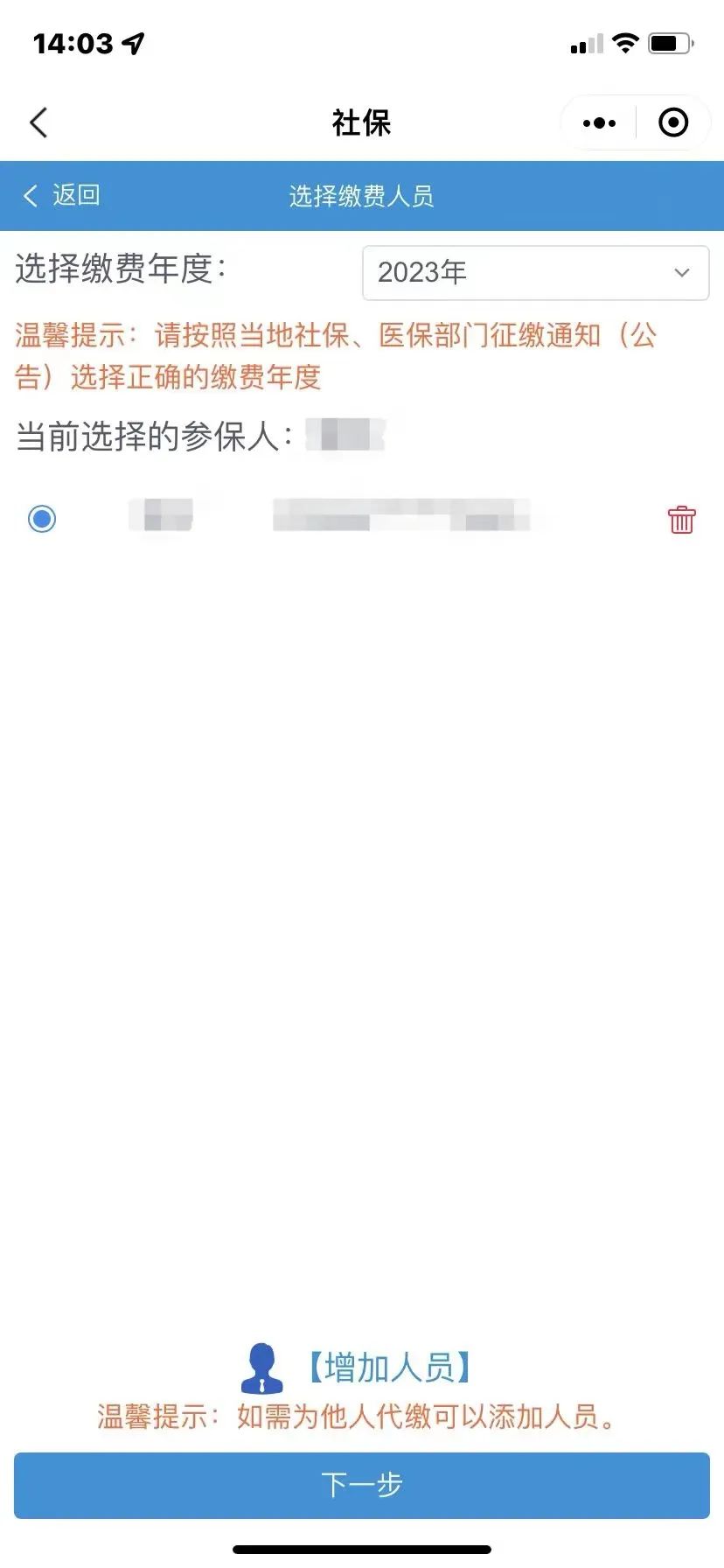
Task: Expand the 2023年 payment year dropdown
Action: point(535,273)
